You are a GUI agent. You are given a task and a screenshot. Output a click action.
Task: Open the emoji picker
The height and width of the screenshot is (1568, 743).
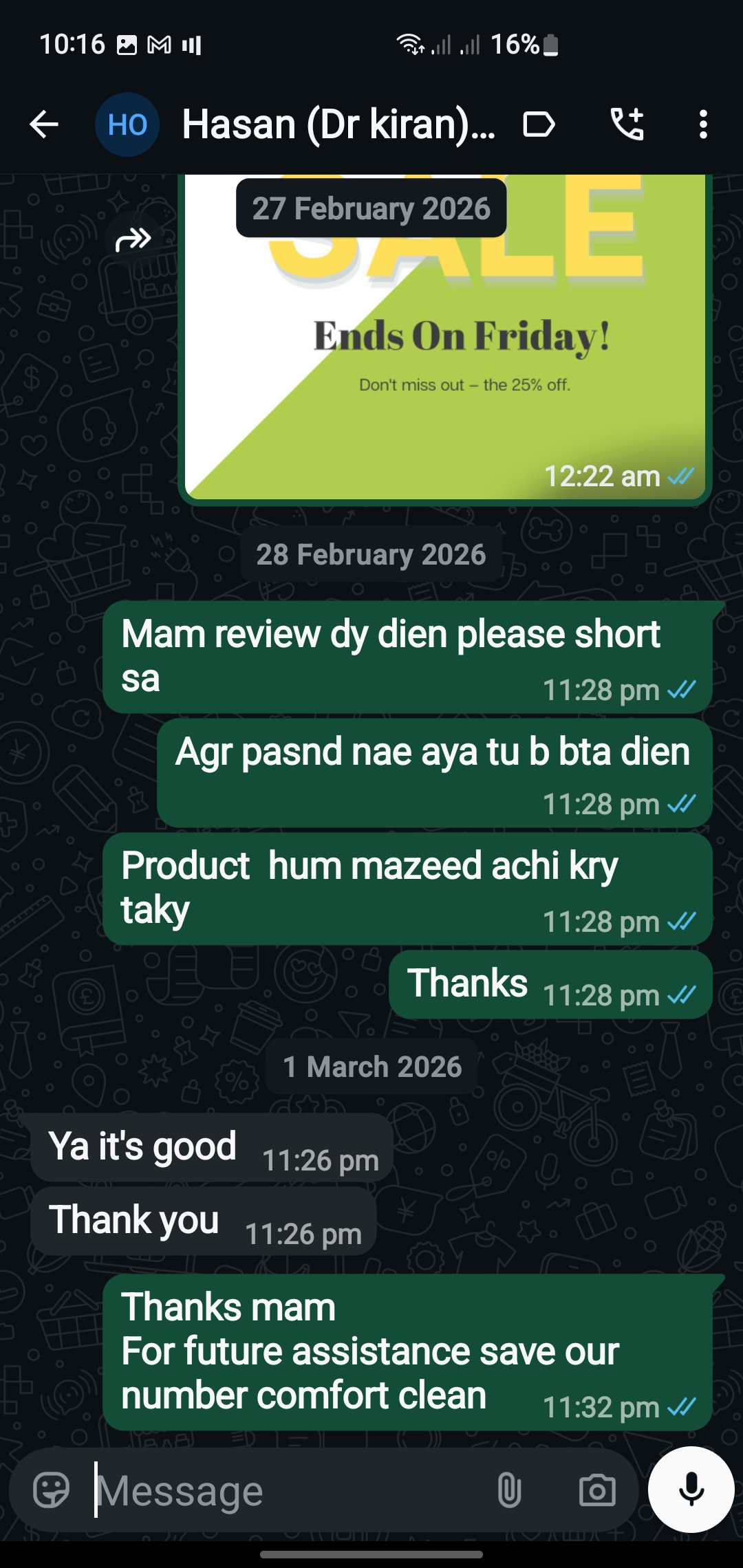(52, 1490)
